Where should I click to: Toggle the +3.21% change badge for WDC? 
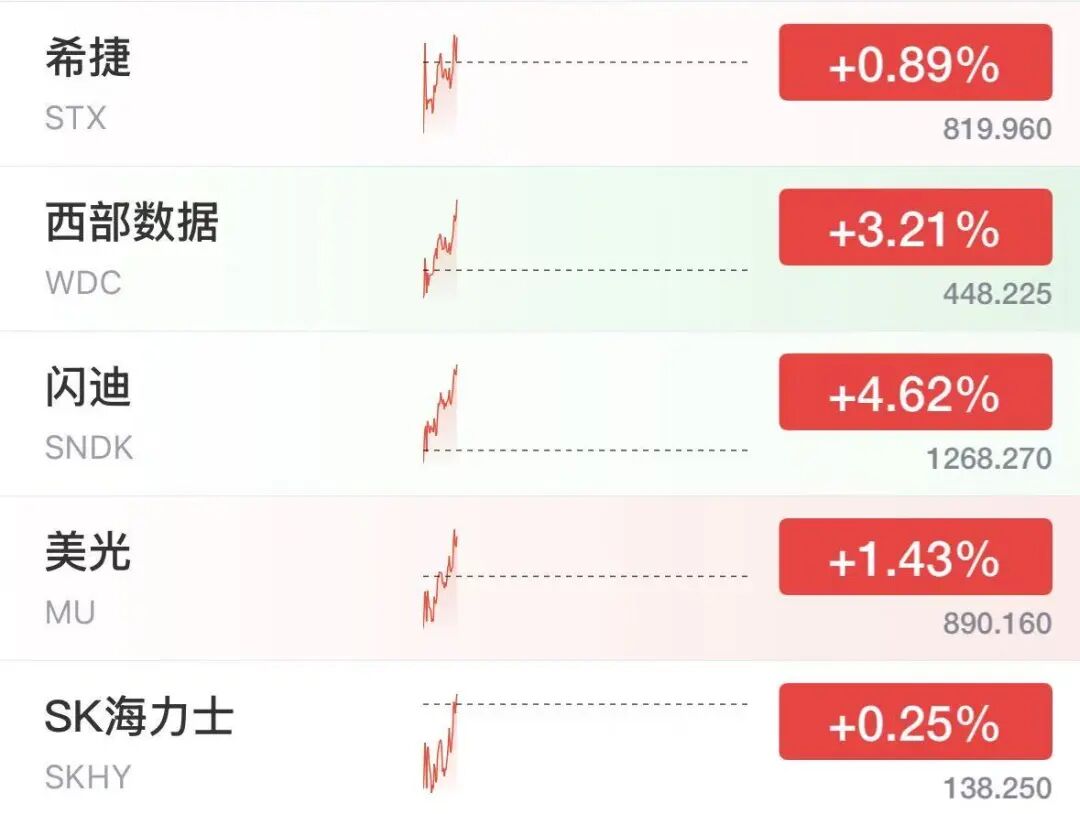(x=915, y=227)
